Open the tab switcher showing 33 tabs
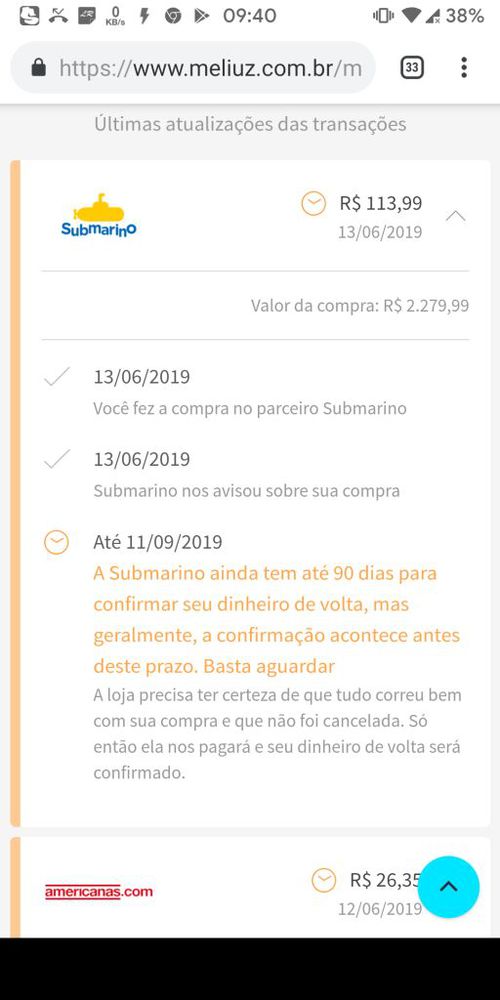500x1000 pixels. tap(412, 68)
